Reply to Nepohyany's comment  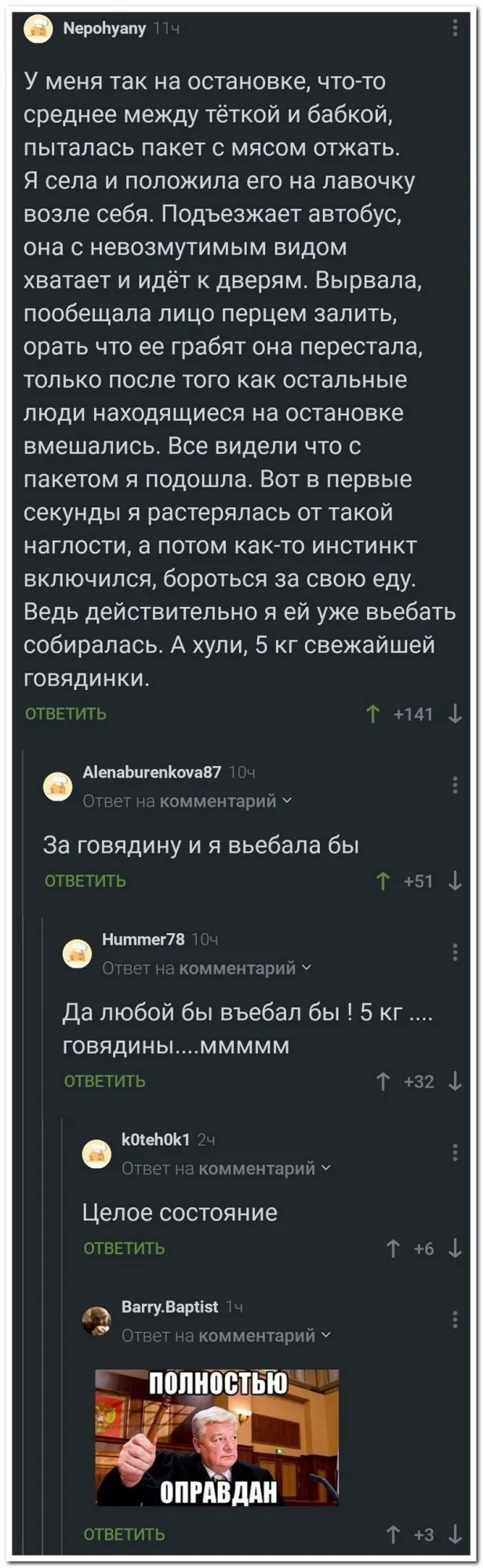click(x=66, y=713)
